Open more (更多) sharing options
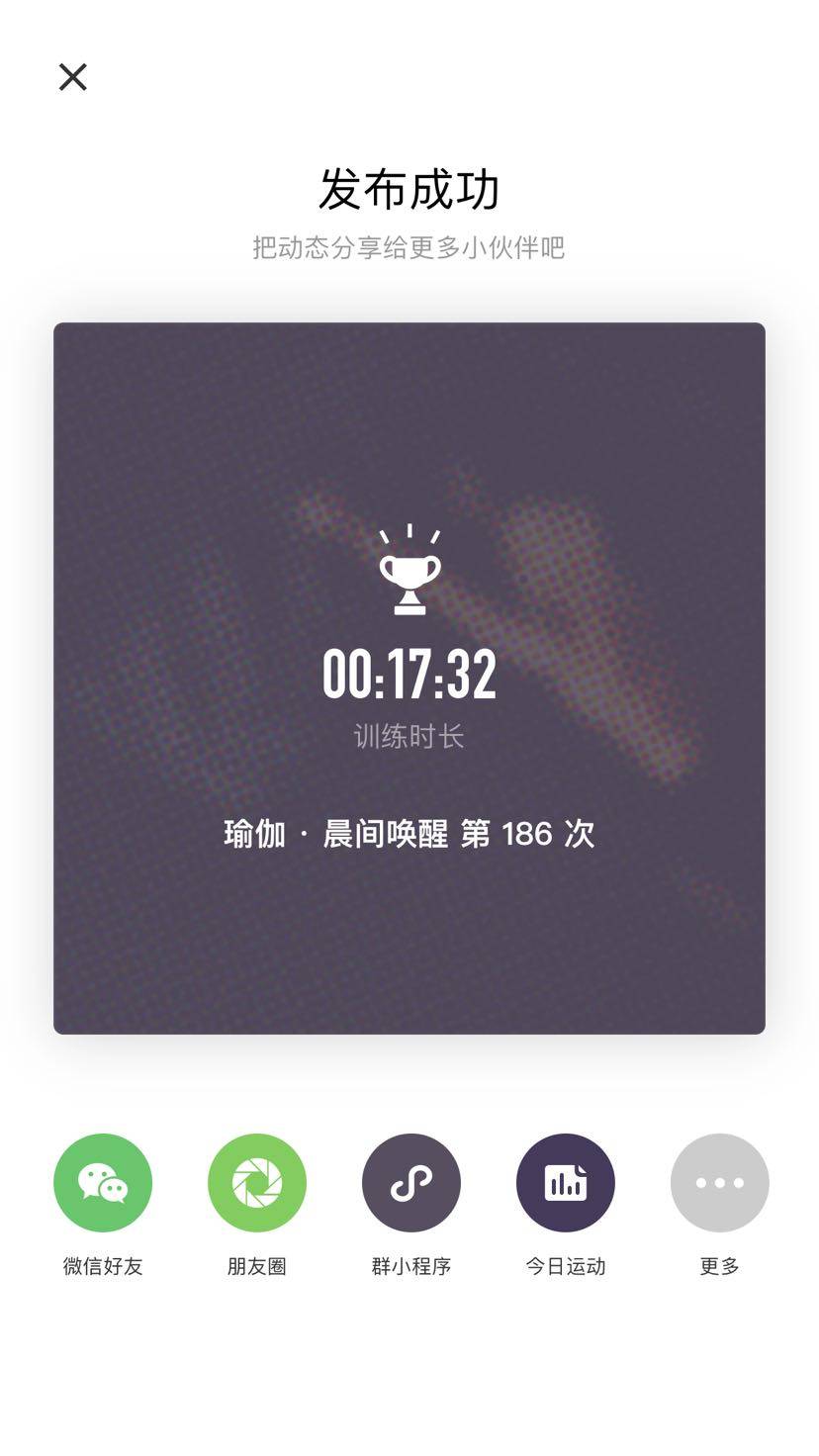This screenshot has height=1456, width=819. [x=719, y=1183]
